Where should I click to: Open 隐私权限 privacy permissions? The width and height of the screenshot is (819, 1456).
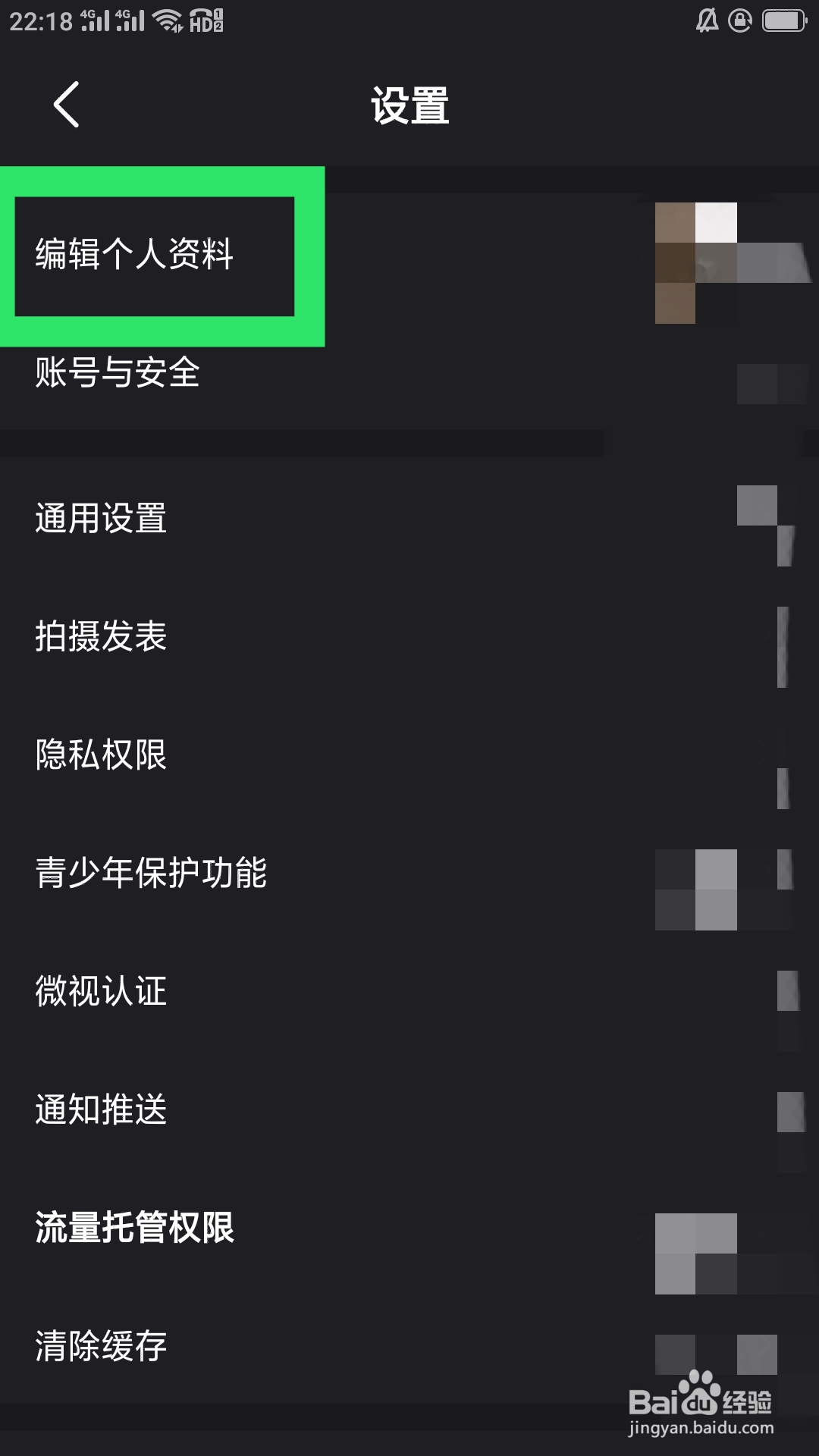(x=100, y=755)
